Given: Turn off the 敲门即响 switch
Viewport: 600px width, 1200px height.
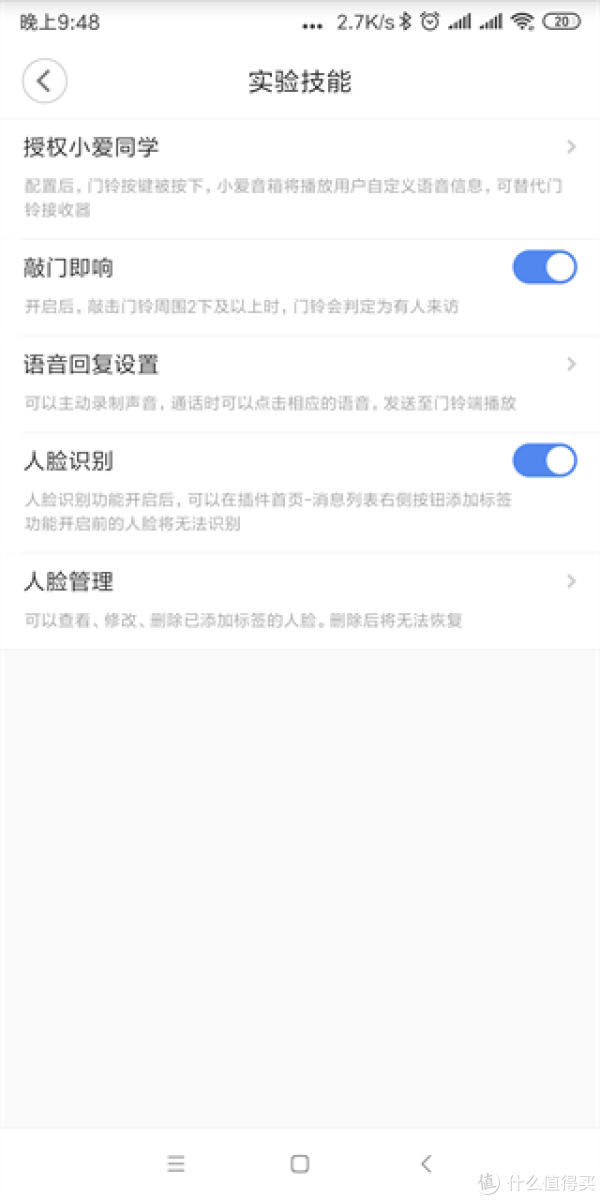Looking at the screenshot, I should pos(545,267).
